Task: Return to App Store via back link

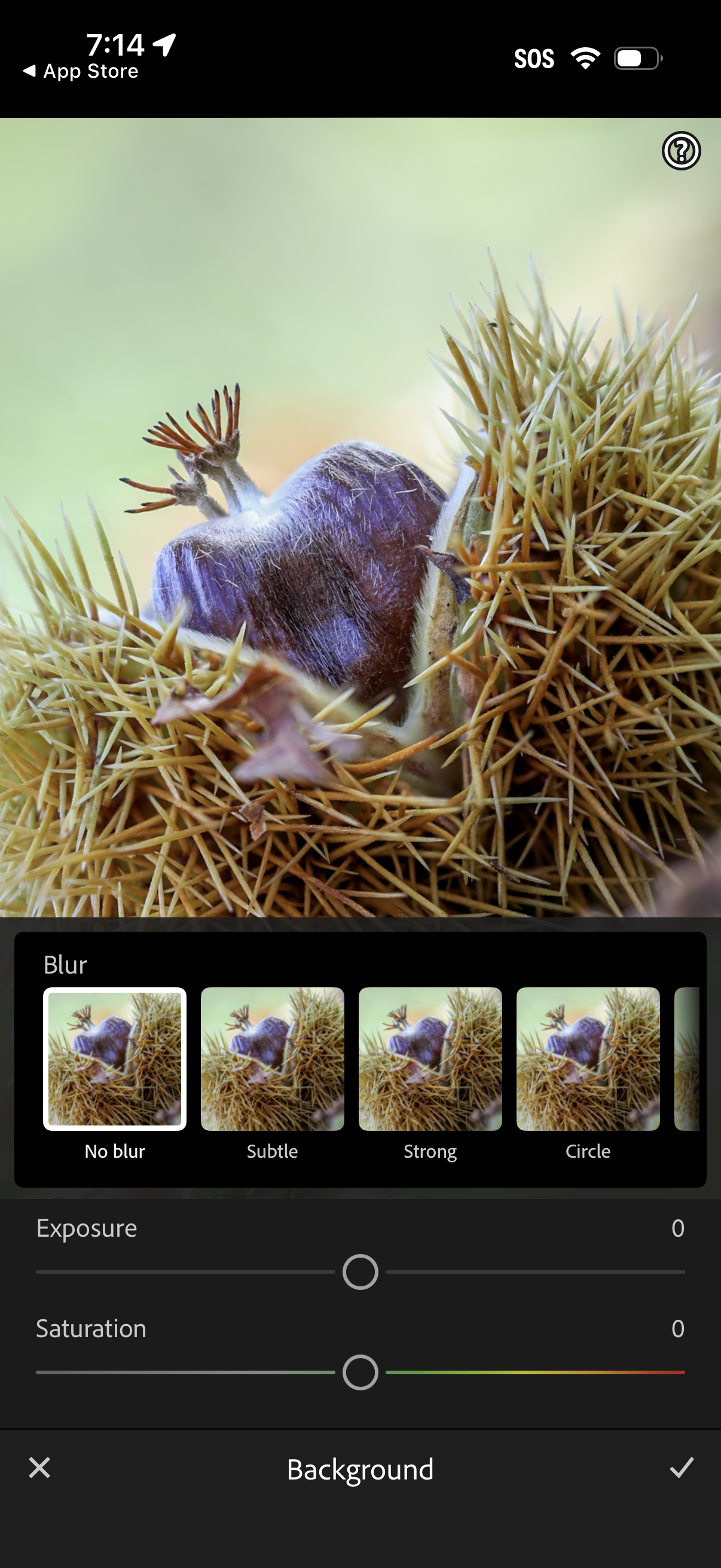Action: (x=80, y=71)
